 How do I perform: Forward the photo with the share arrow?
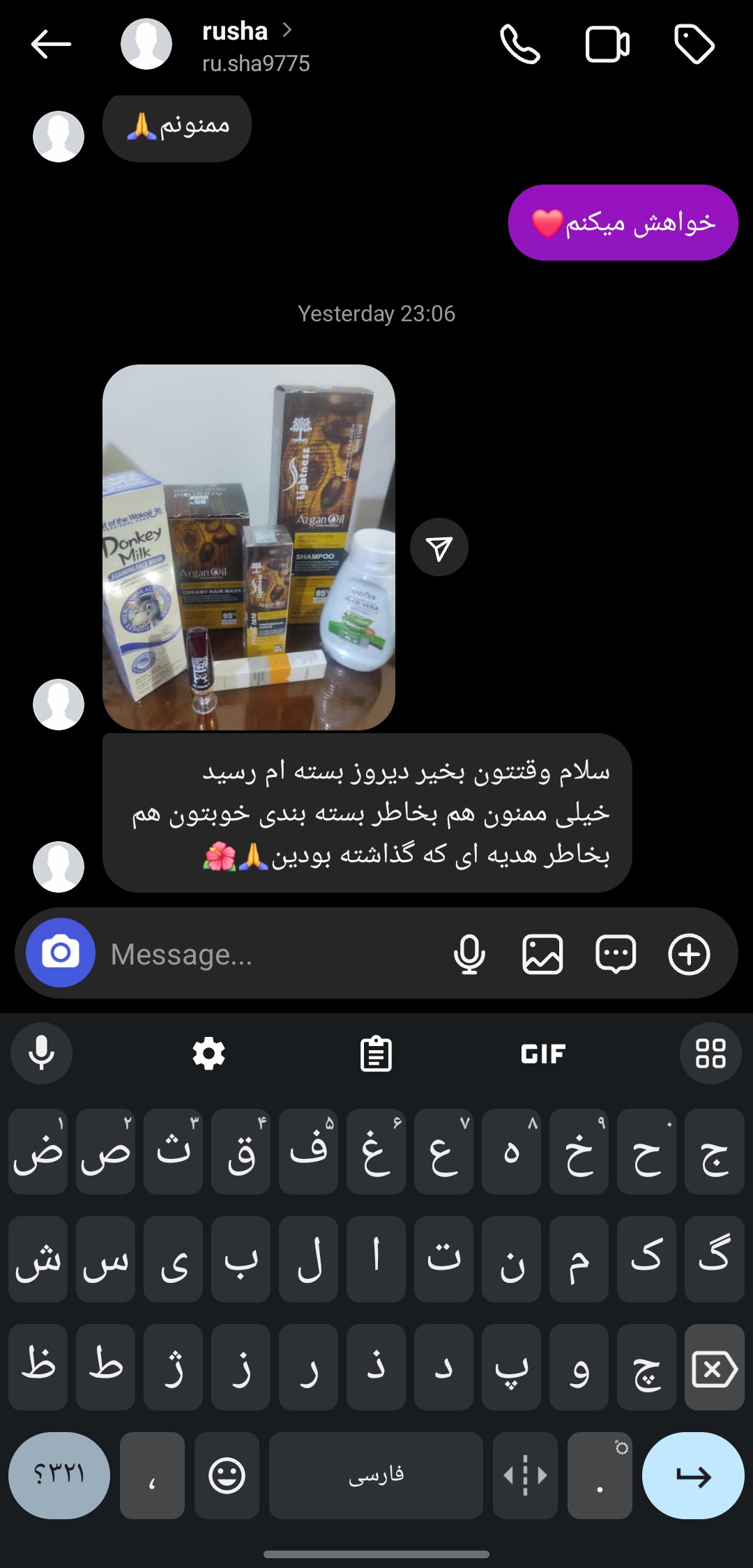(439, 548)
